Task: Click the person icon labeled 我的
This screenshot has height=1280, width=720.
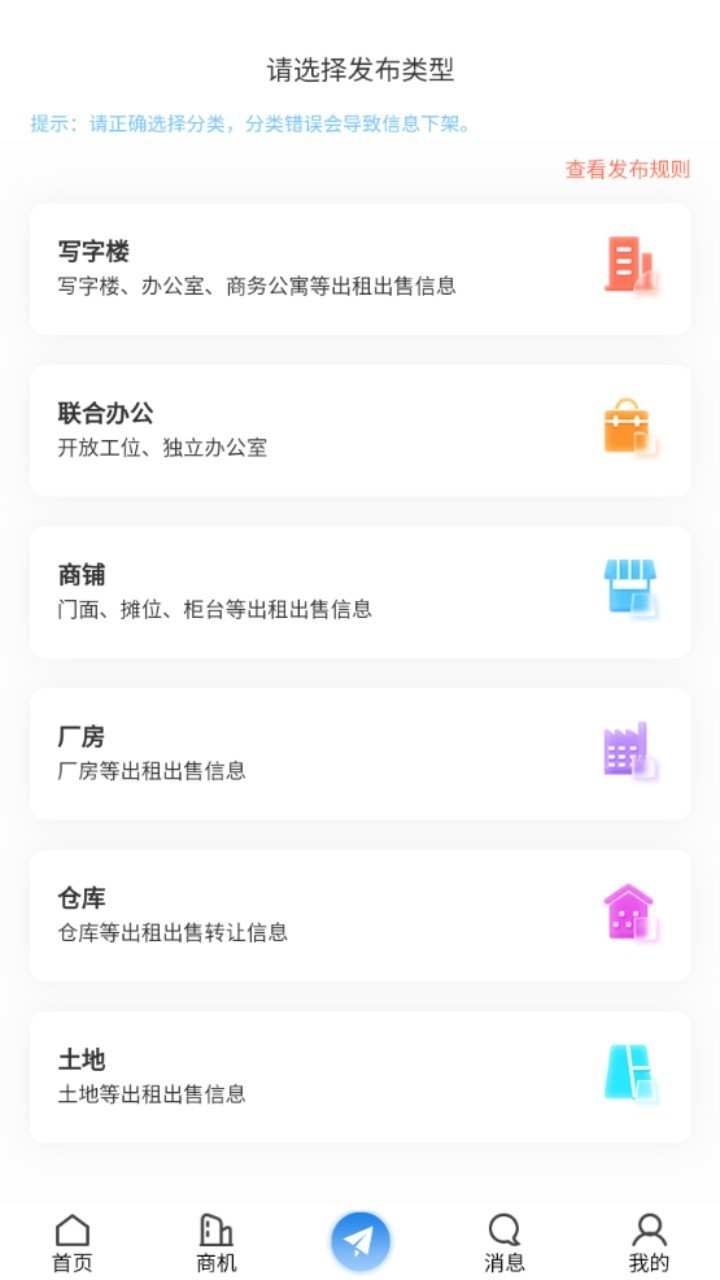Action: tap(648, 1228)
